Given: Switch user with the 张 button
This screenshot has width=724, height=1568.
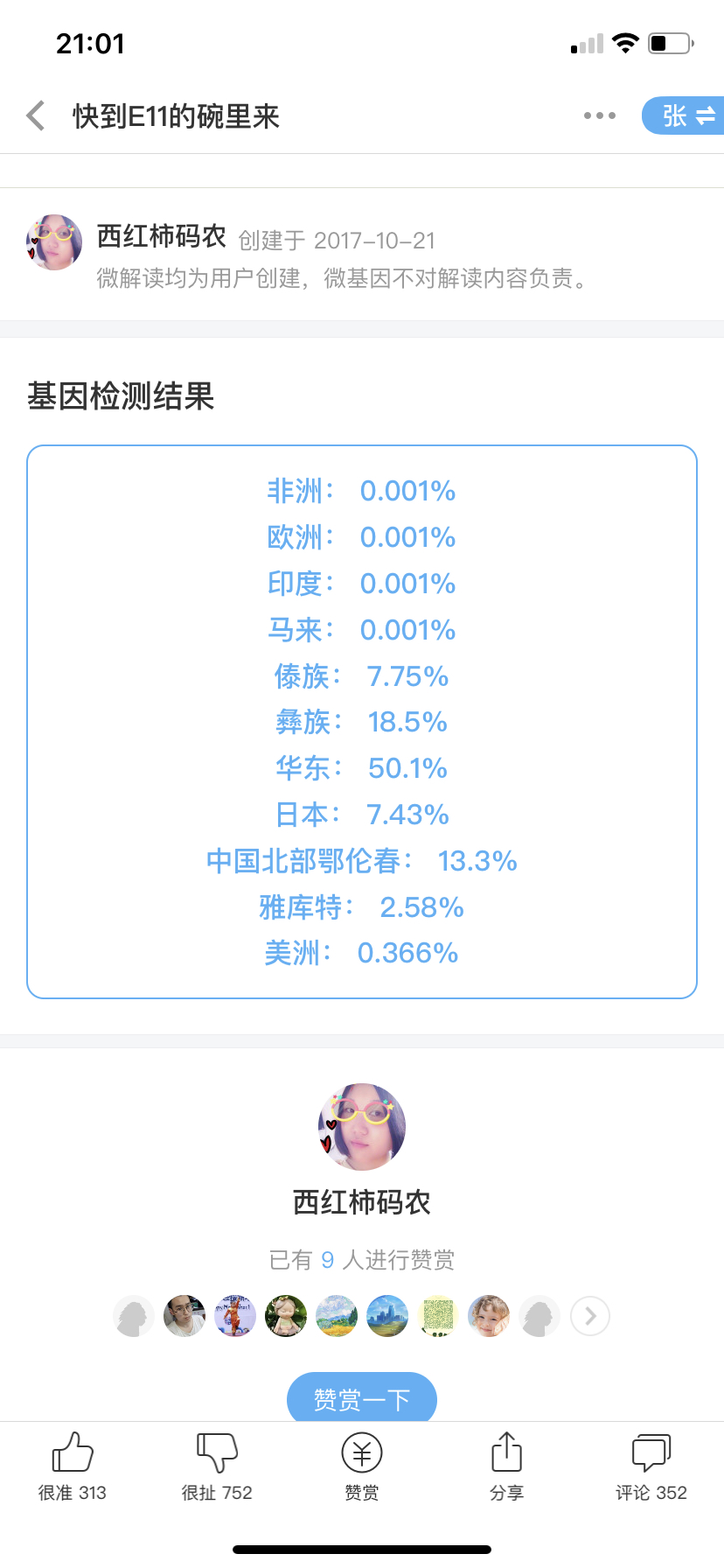Looking at the screenshot, I should 683,115.
